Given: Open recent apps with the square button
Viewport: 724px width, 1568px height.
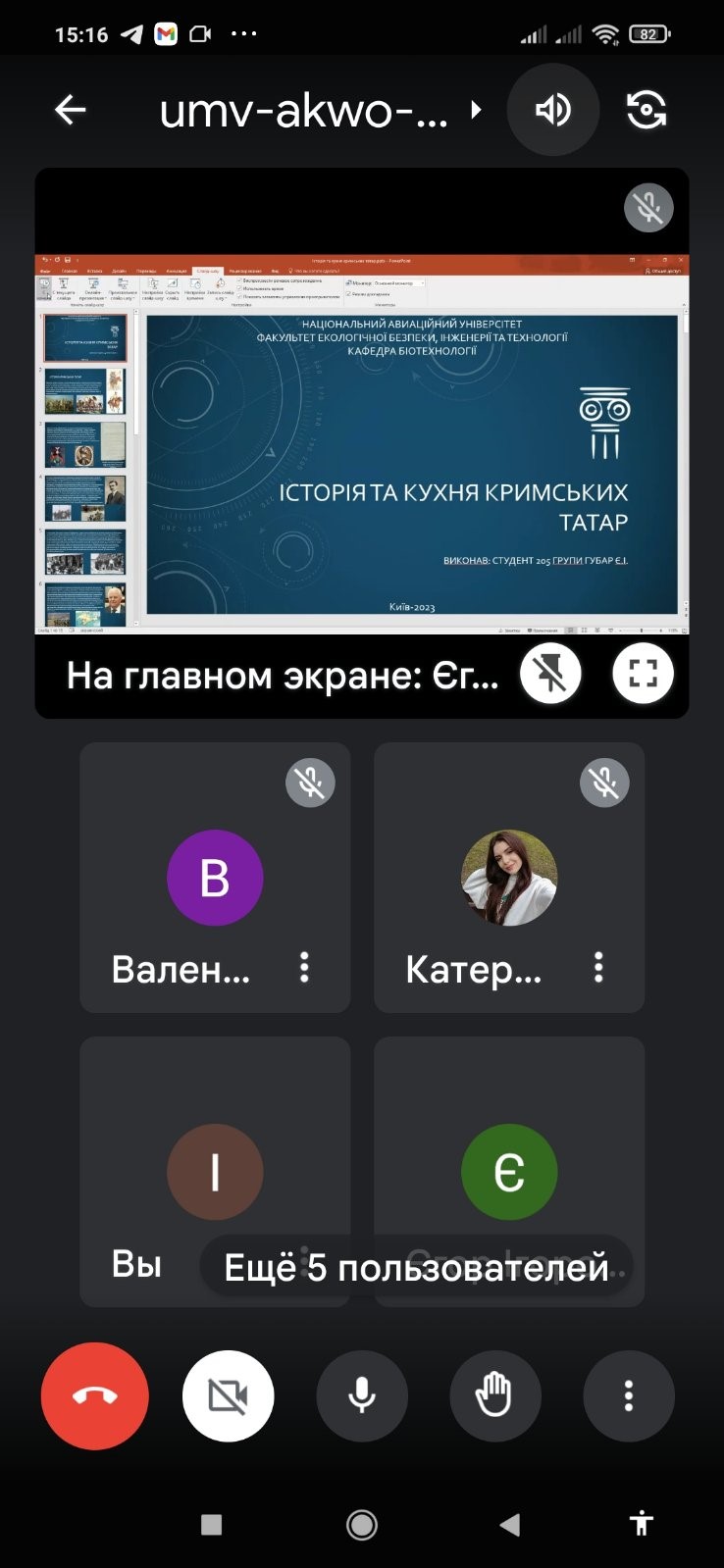Looking at the screenshot, I should [211, 1524].
